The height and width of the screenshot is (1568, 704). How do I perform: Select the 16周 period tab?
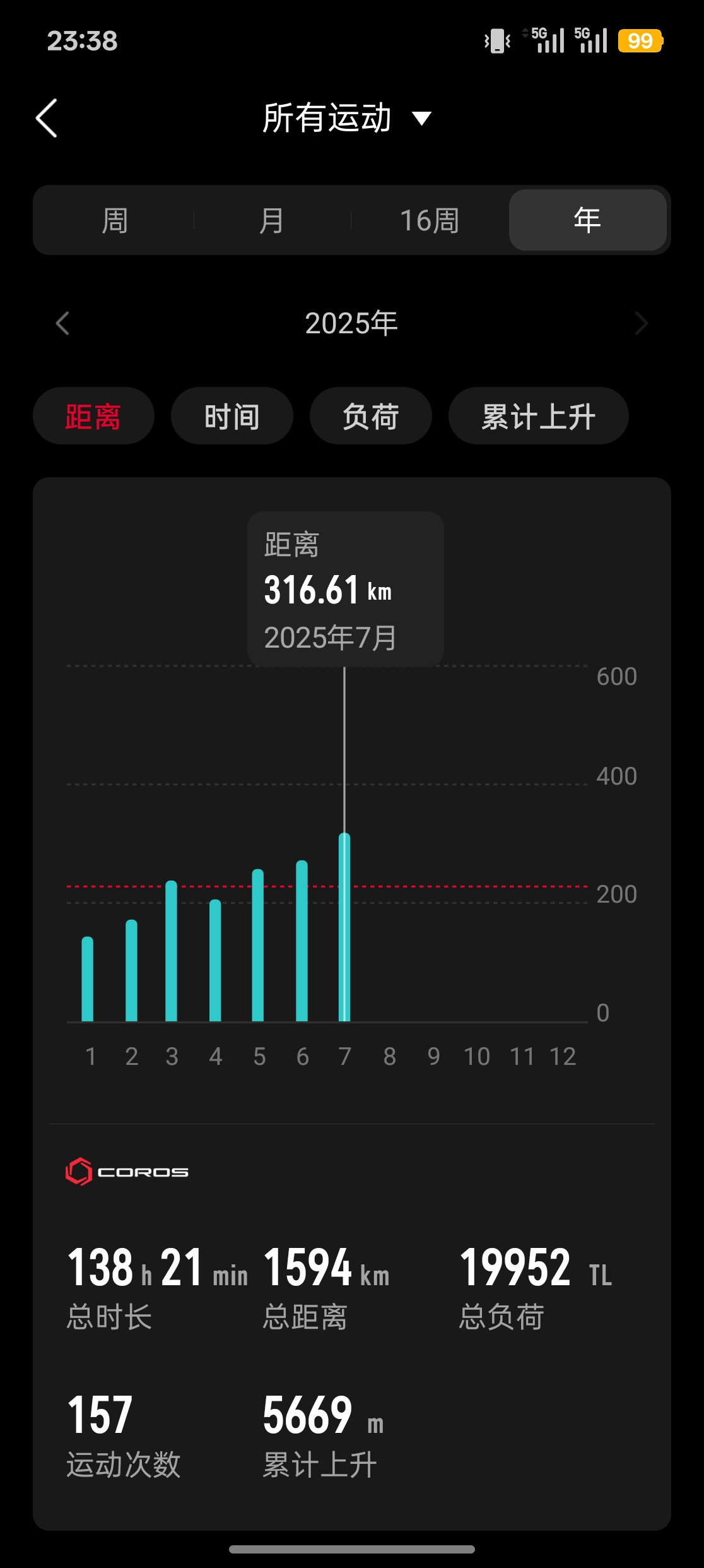point(430,221)
